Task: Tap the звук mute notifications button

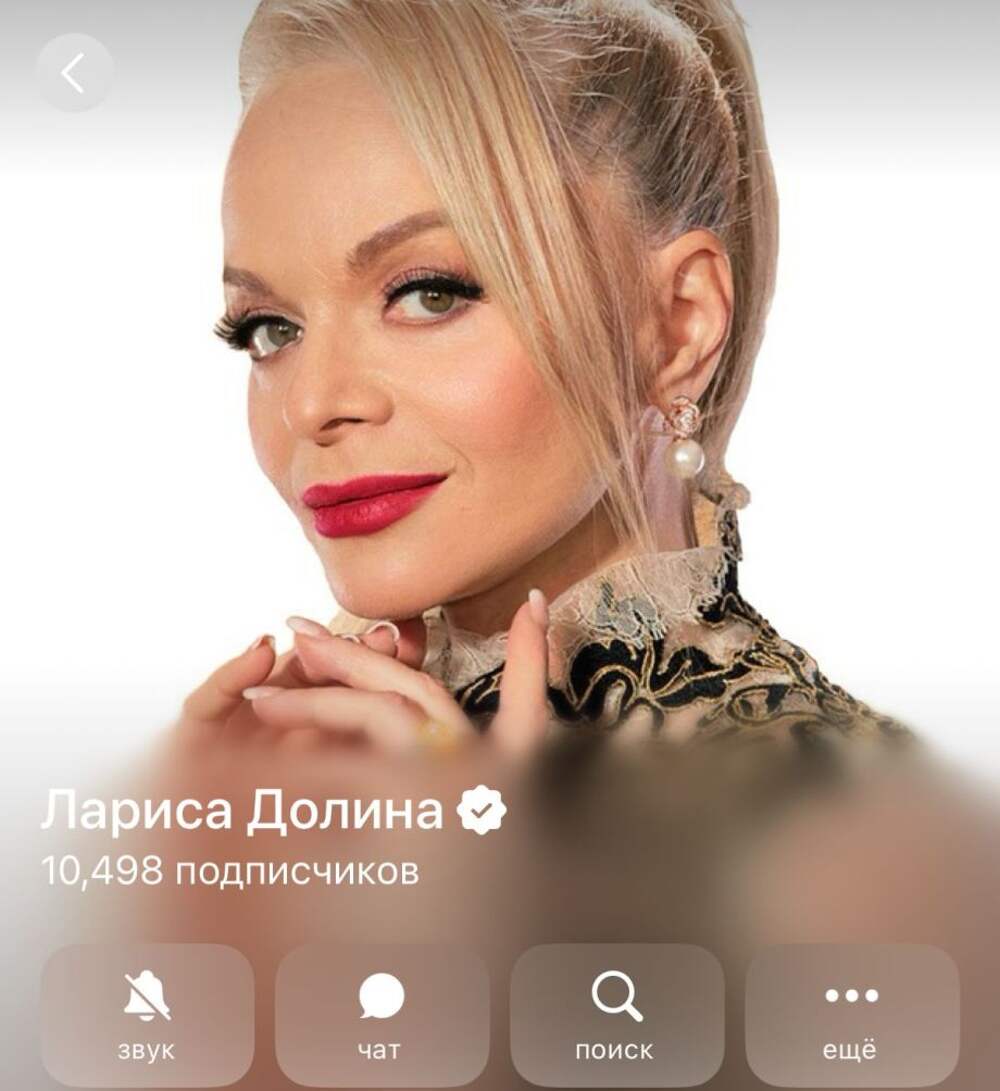Action: coord(147,1014)
